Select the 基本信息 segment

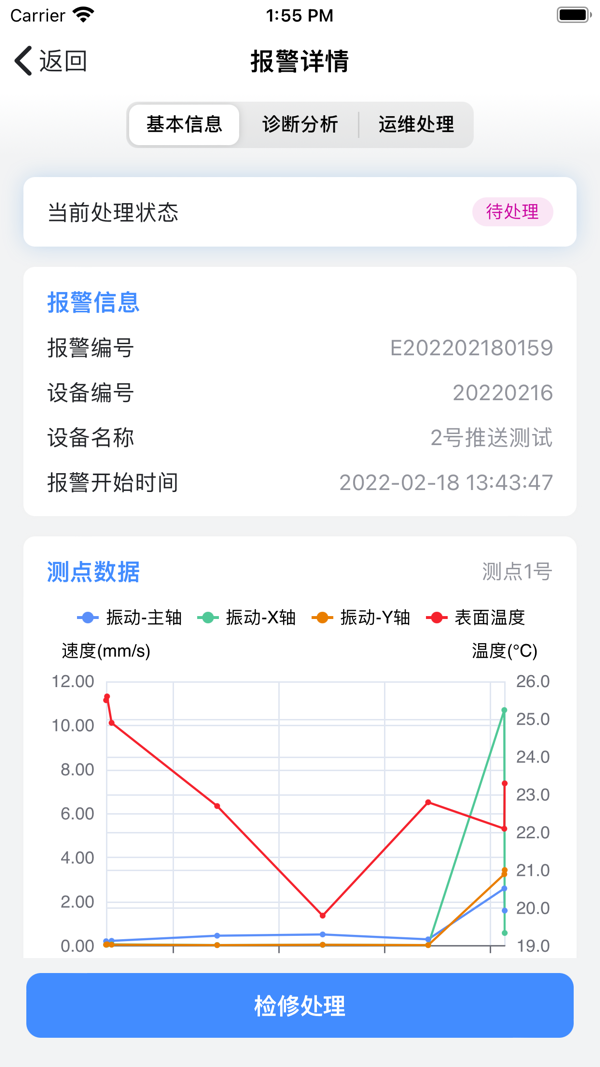pyautogui.click(x=185, y=125)
